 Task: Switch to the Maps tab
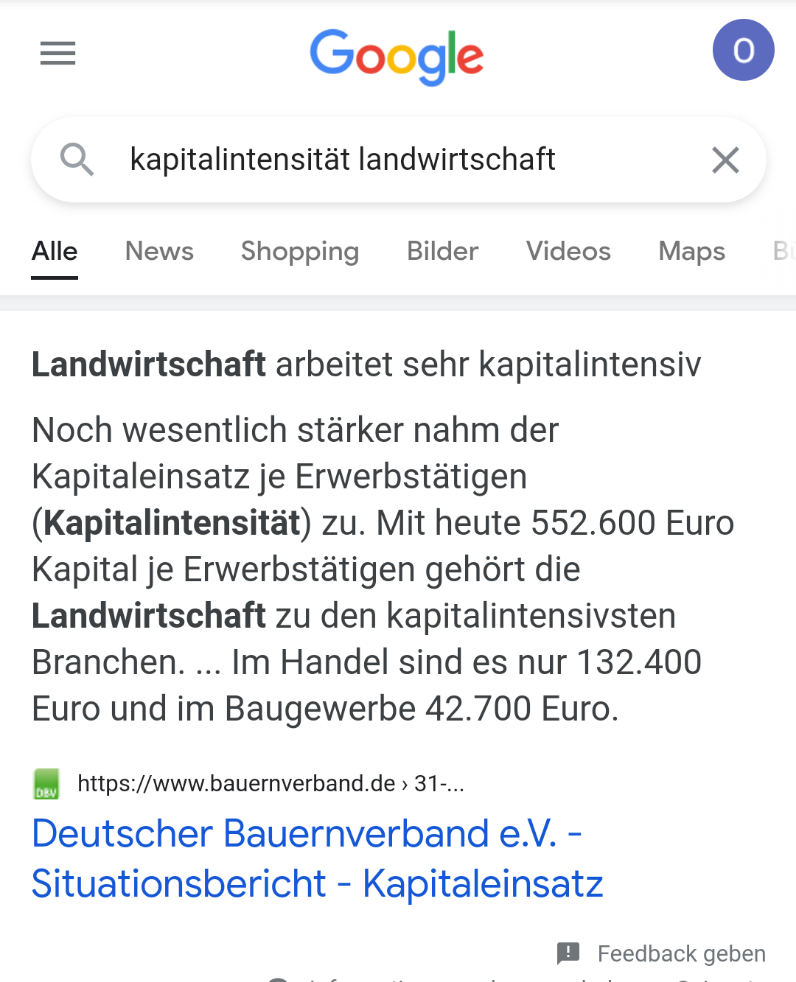tap(691, 251)
